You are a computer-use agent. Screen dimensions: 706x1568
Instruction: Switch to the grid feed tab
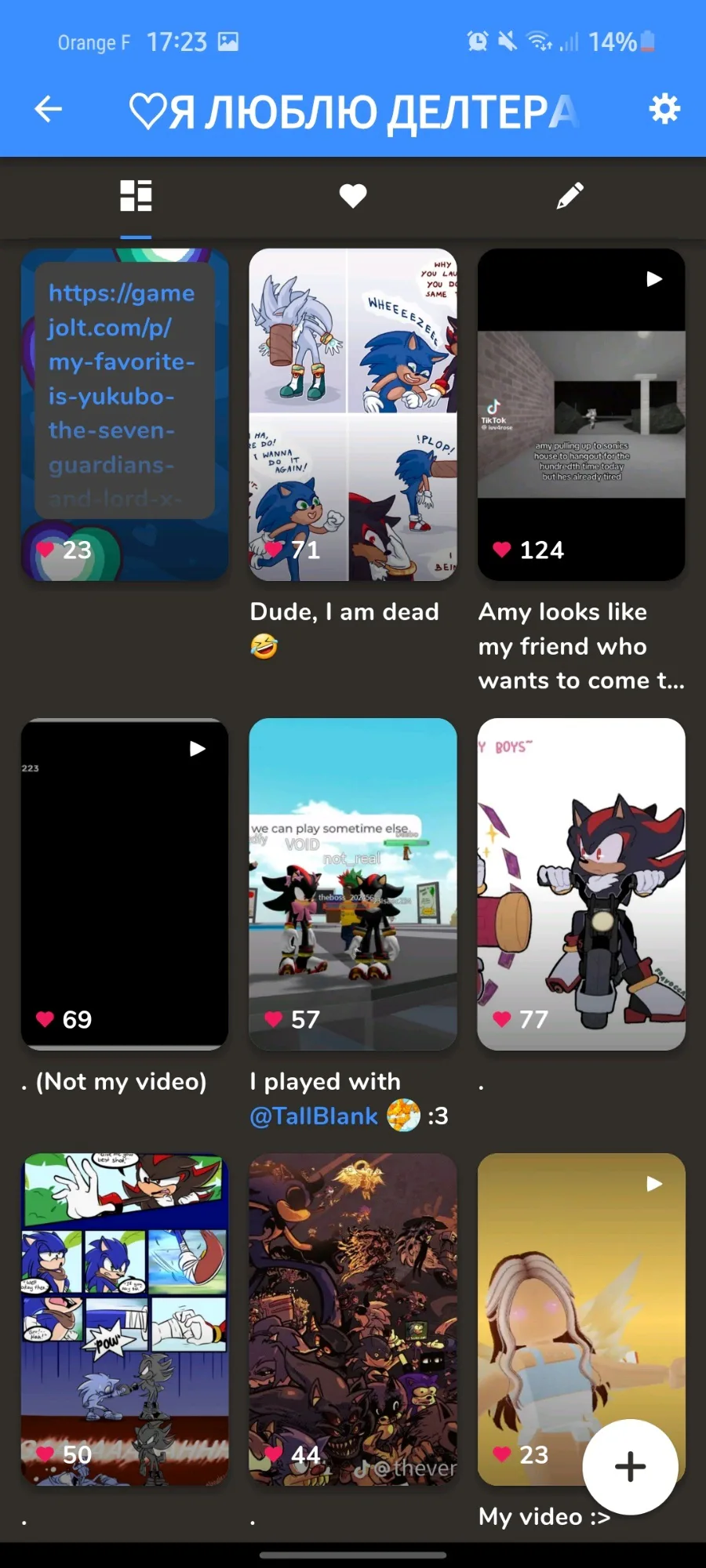click(x=136, y=196)
